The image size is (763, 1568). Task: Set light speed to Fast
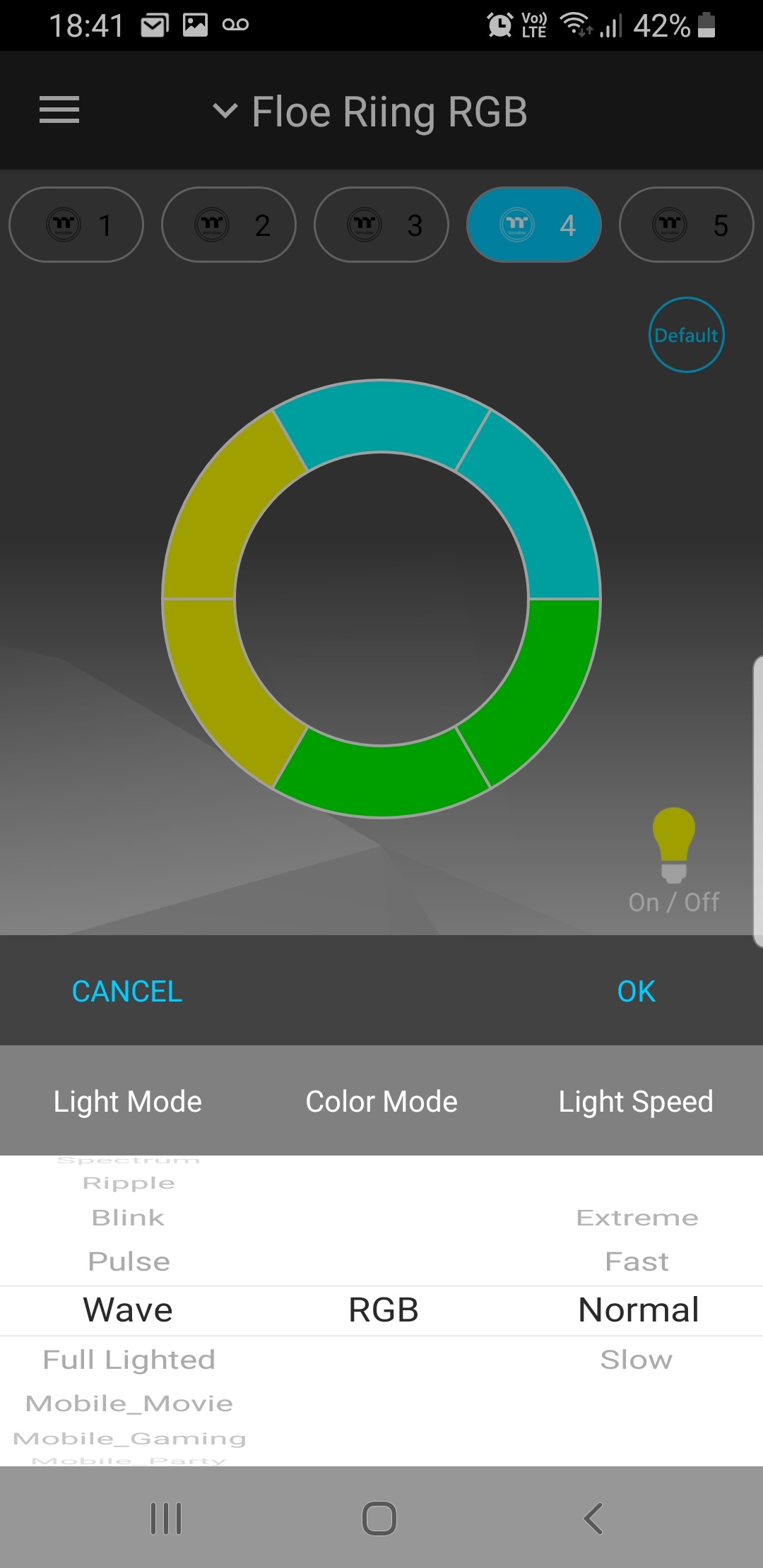coord(637,1261)
